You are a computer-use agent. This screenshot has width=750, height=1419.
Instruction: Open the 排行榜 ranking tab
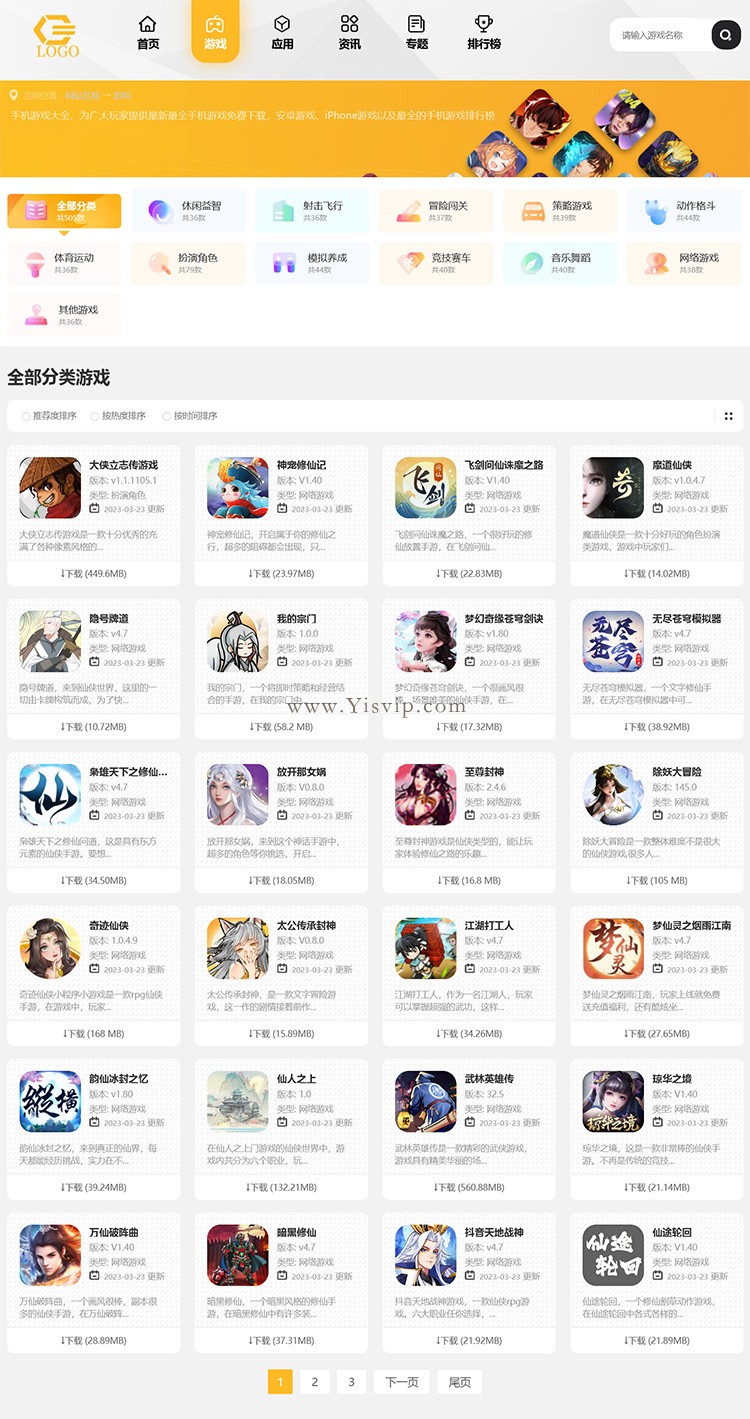pyautogui.click(x=484, y=32)
